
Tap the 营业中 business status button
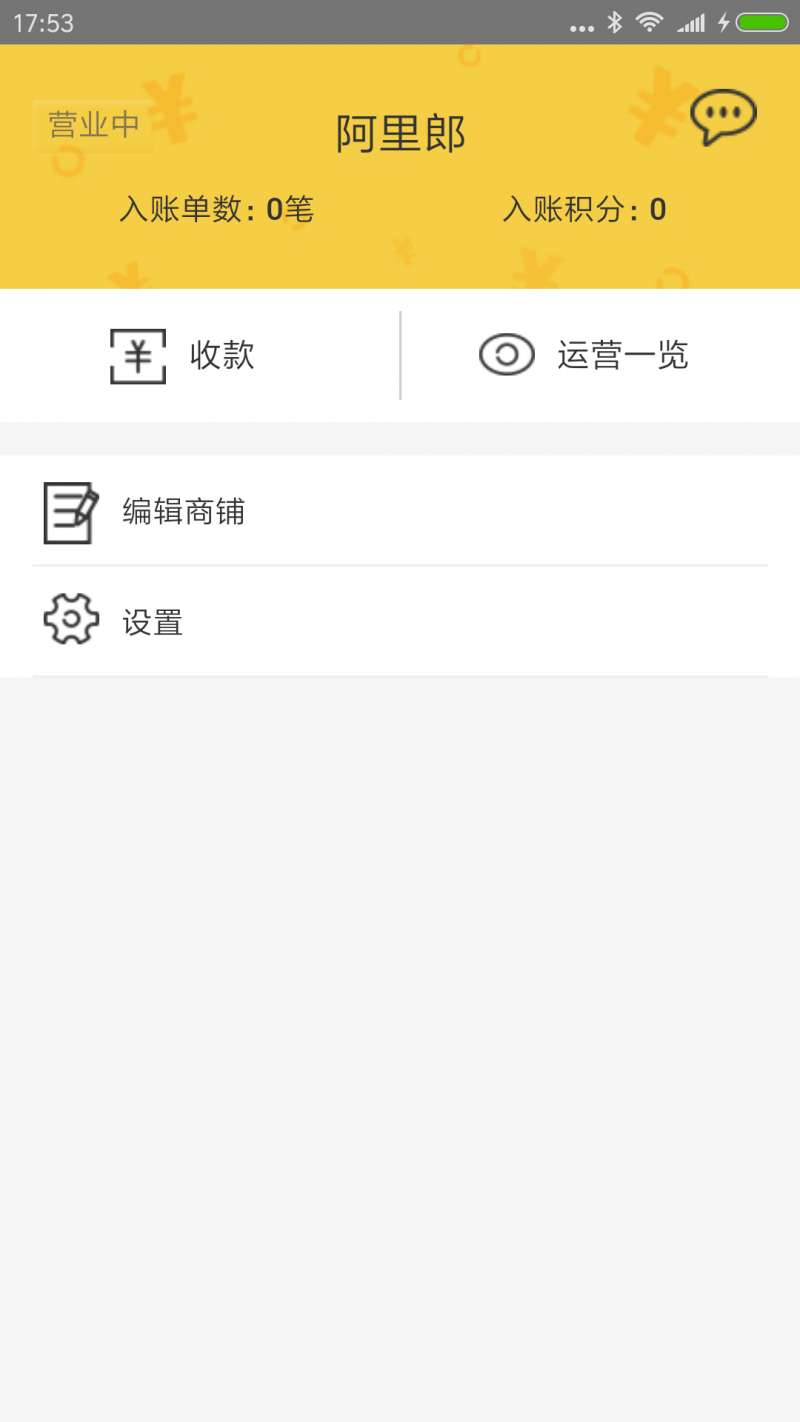pos(94,126)
